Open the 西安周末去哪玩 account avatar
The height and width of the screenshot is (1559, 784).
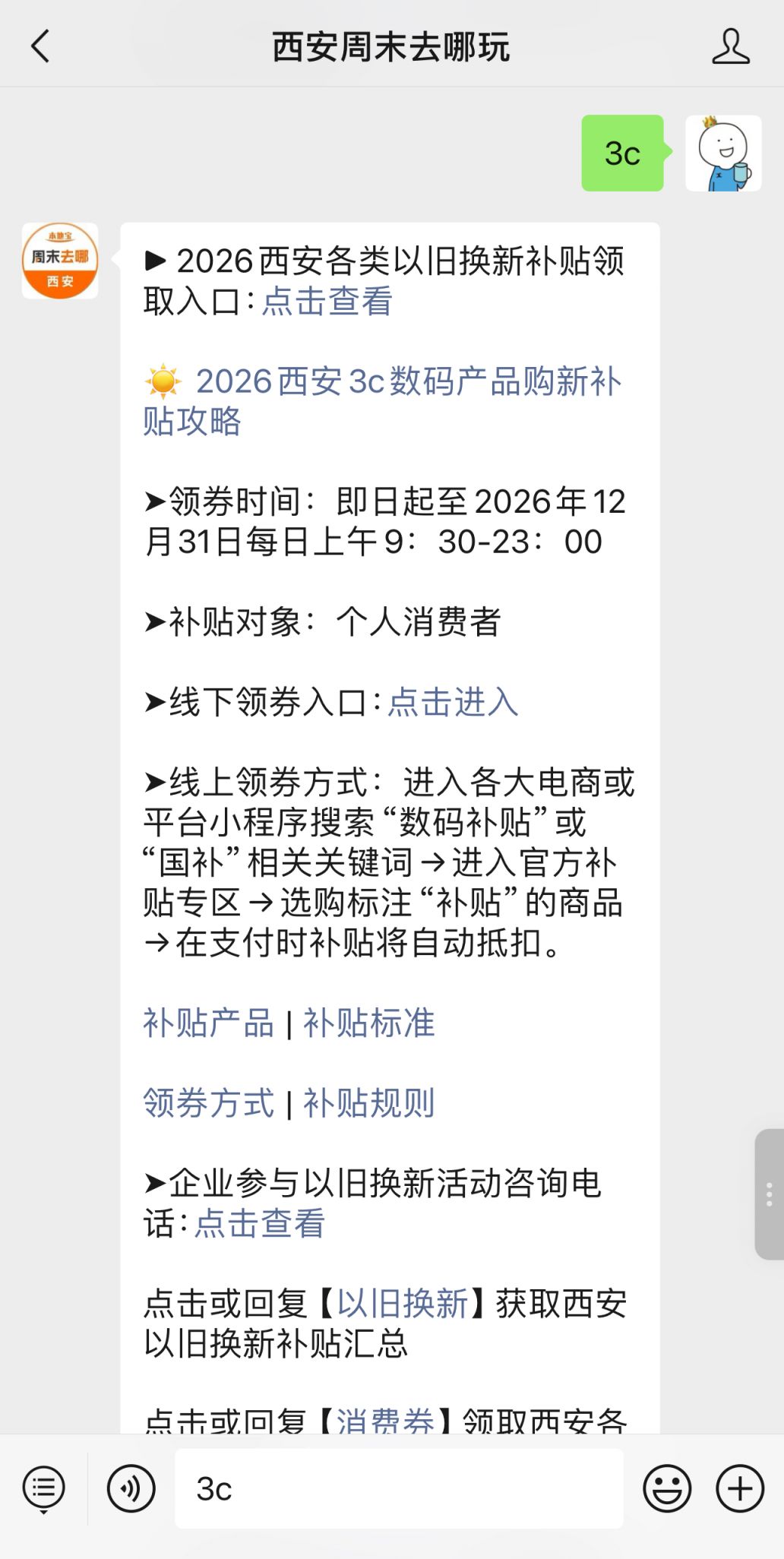(60, 261)
